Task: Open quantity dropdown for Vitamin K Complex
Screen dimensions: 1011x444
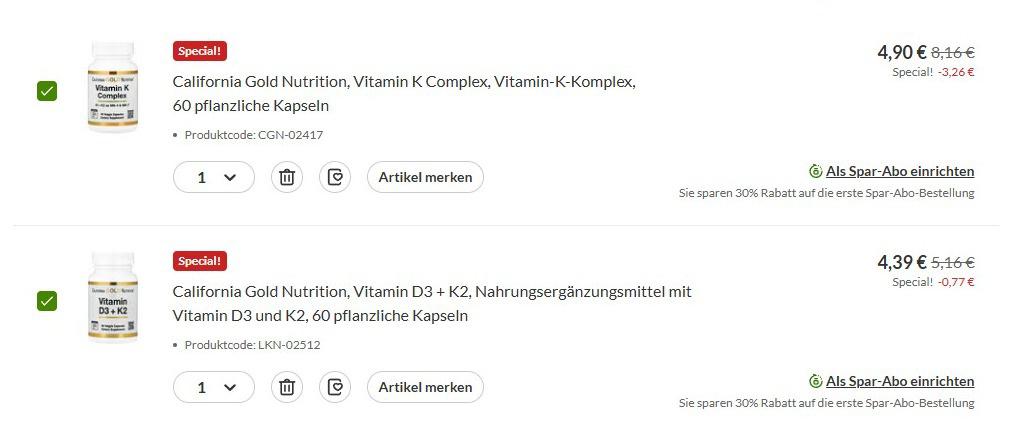Action: pyautogui.click(x=214, y=177)
